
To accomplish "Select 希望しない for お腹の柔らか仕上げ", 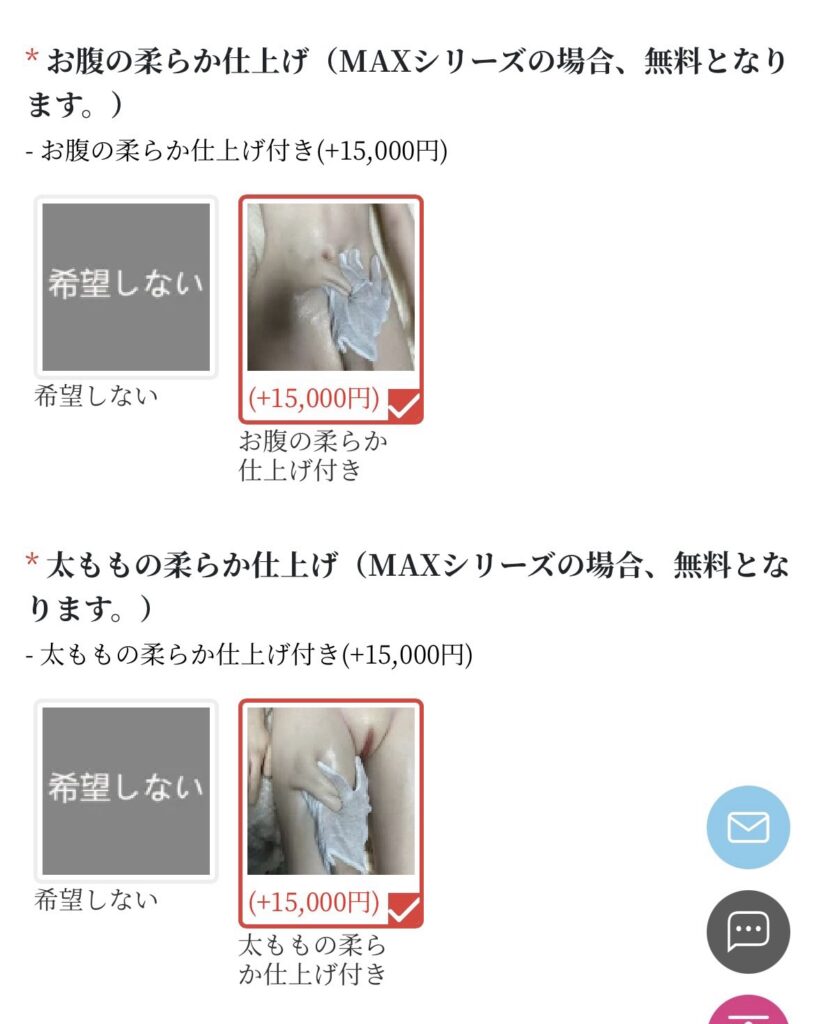I will (126, 287).
